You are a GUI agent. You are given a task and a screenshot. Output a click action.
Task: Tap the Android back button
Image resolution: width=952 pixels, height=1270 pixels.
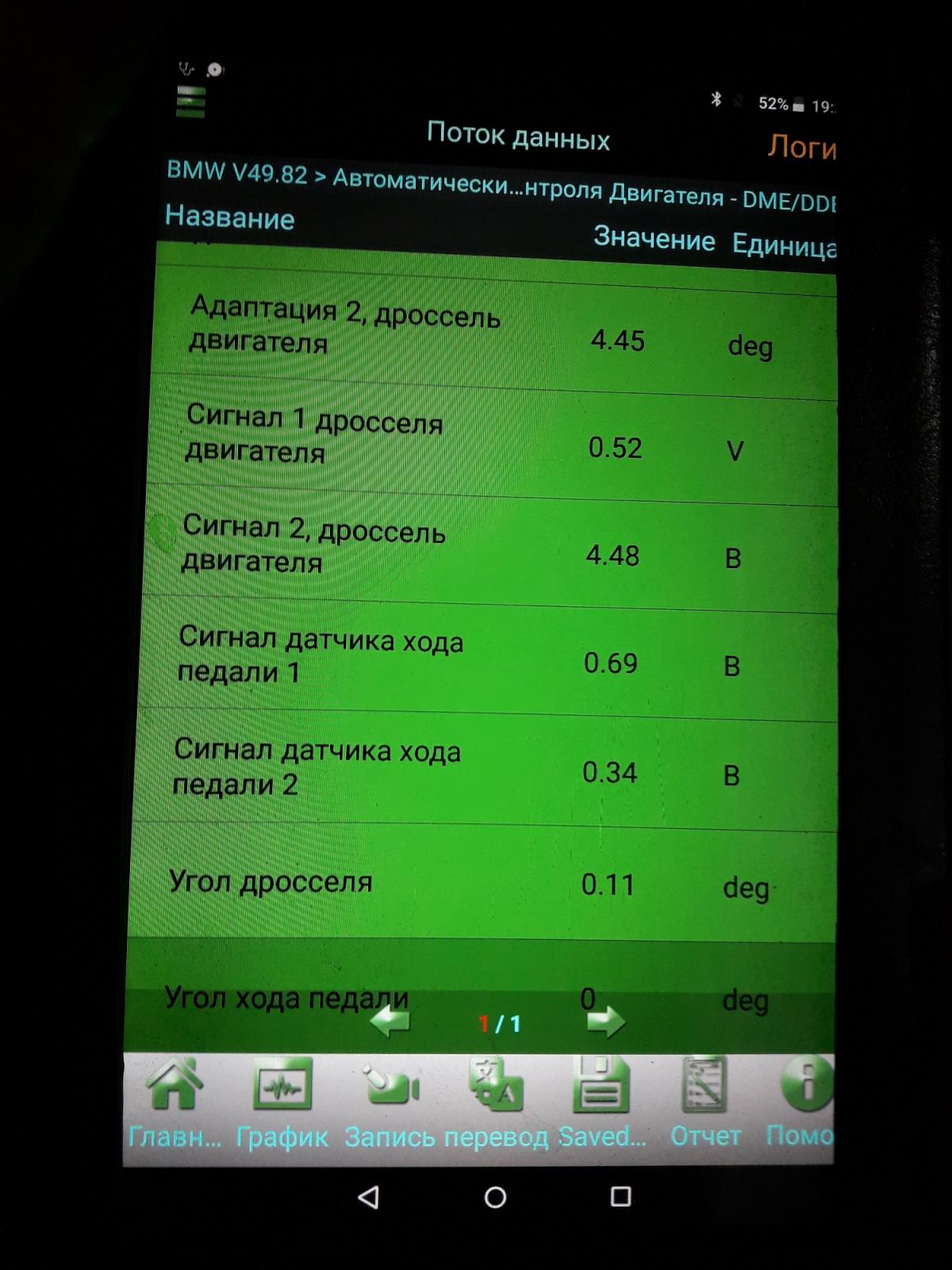[x=368, y=1197]
